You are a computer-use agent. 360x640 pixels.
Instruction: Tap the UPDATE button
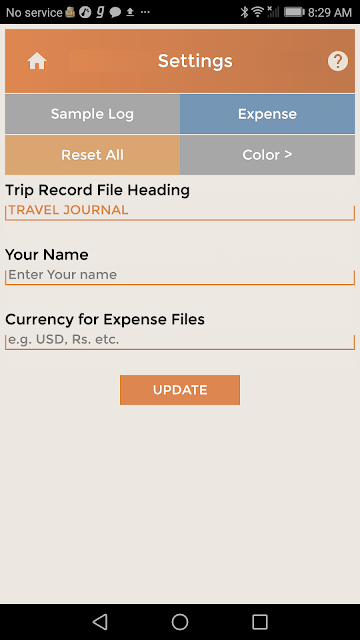pos(180,390)
